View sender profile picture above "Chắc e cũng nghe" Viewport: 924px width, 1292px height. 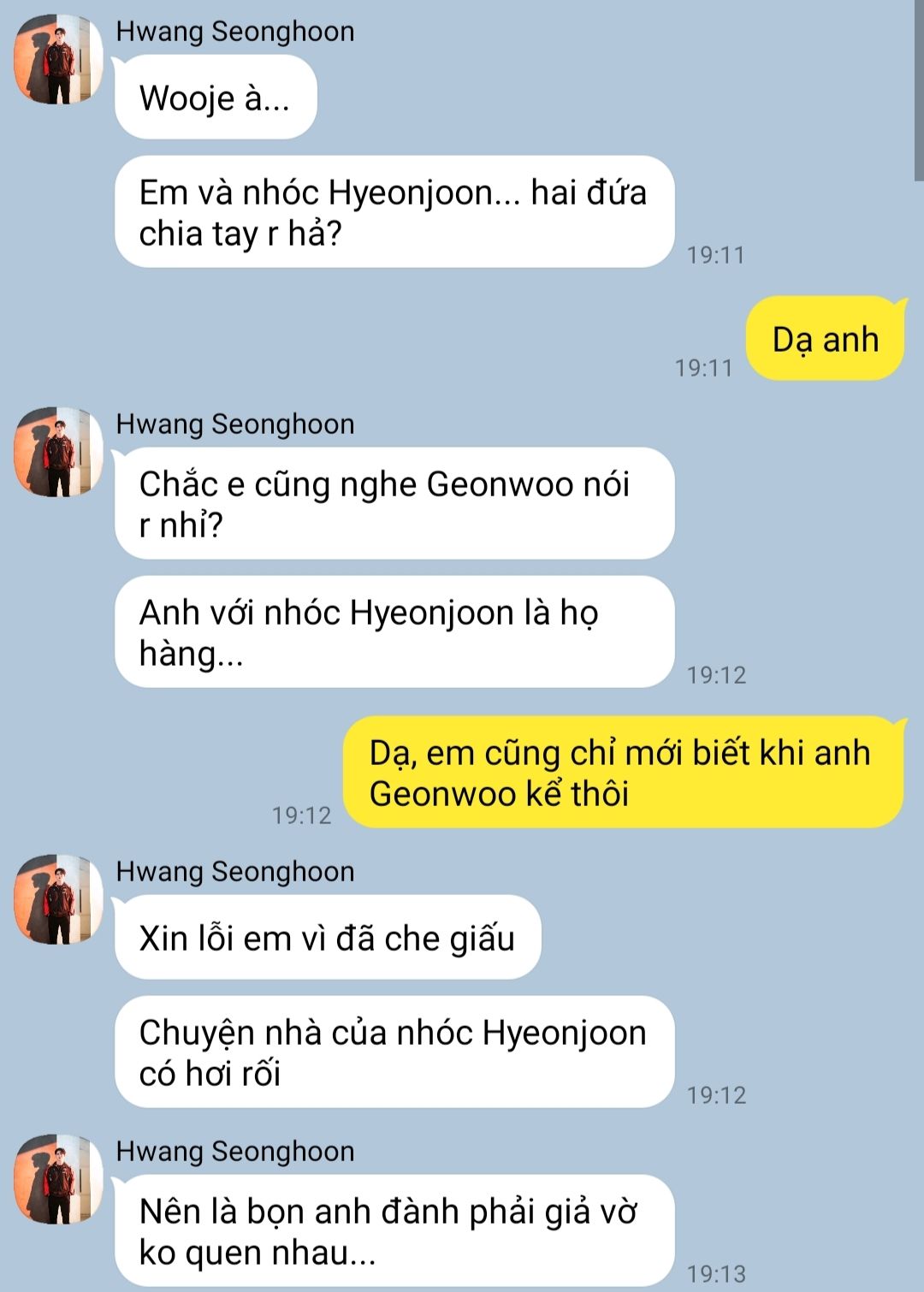point(58,453)
